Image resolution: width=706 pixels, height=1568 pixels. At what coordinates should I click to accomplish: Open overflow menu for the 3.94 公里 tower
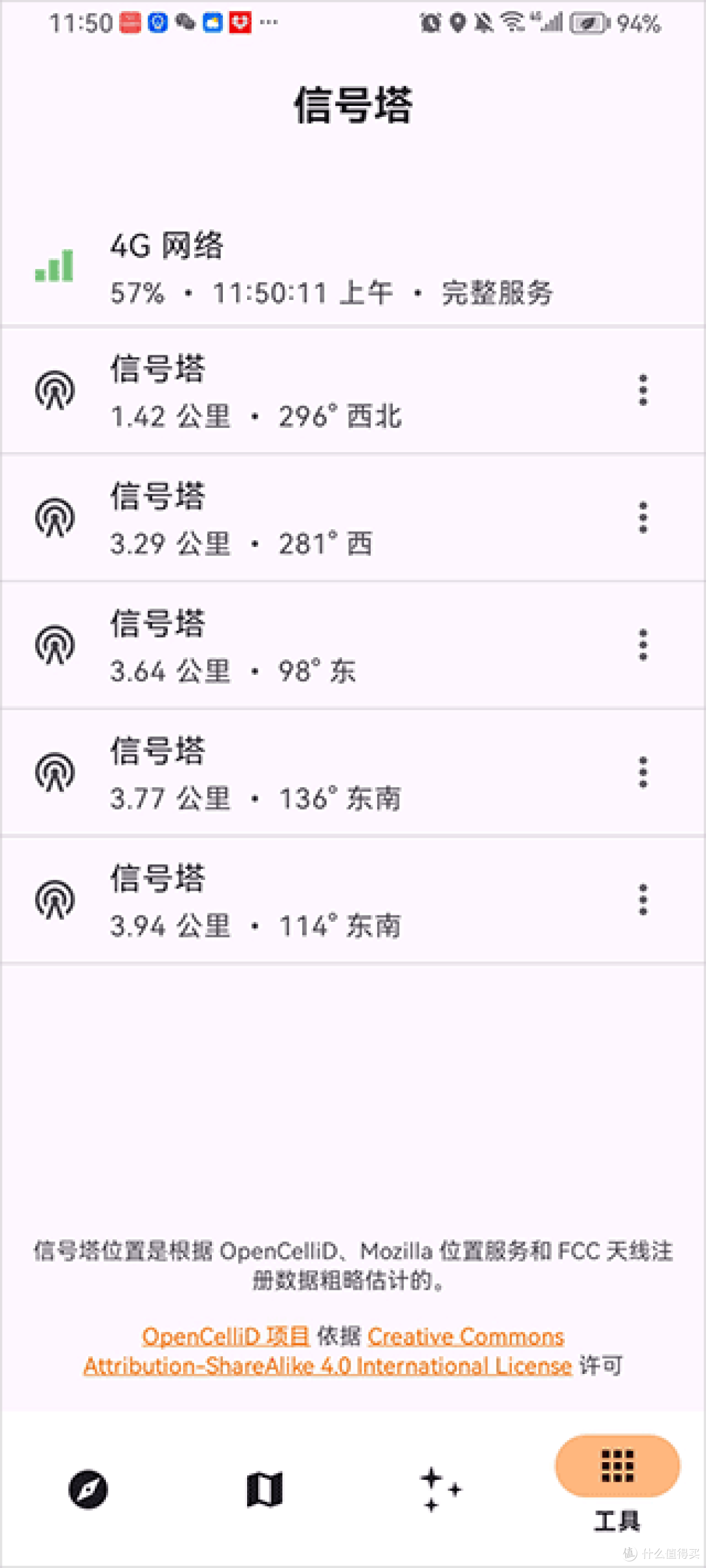pyautogui.click(x=643, y=900)
